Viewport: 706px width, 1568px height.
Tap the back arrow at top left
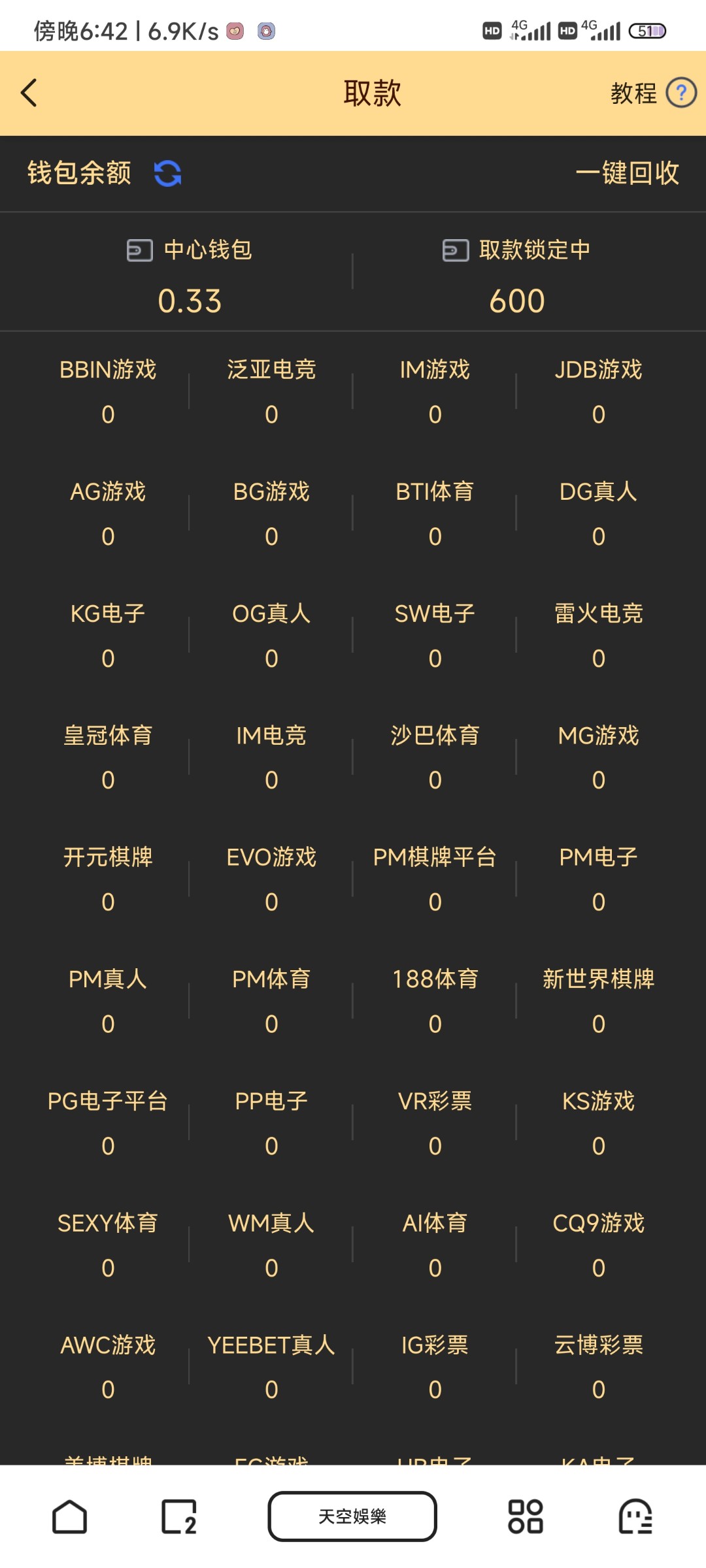pyautogui.click(x=29, y=93)
